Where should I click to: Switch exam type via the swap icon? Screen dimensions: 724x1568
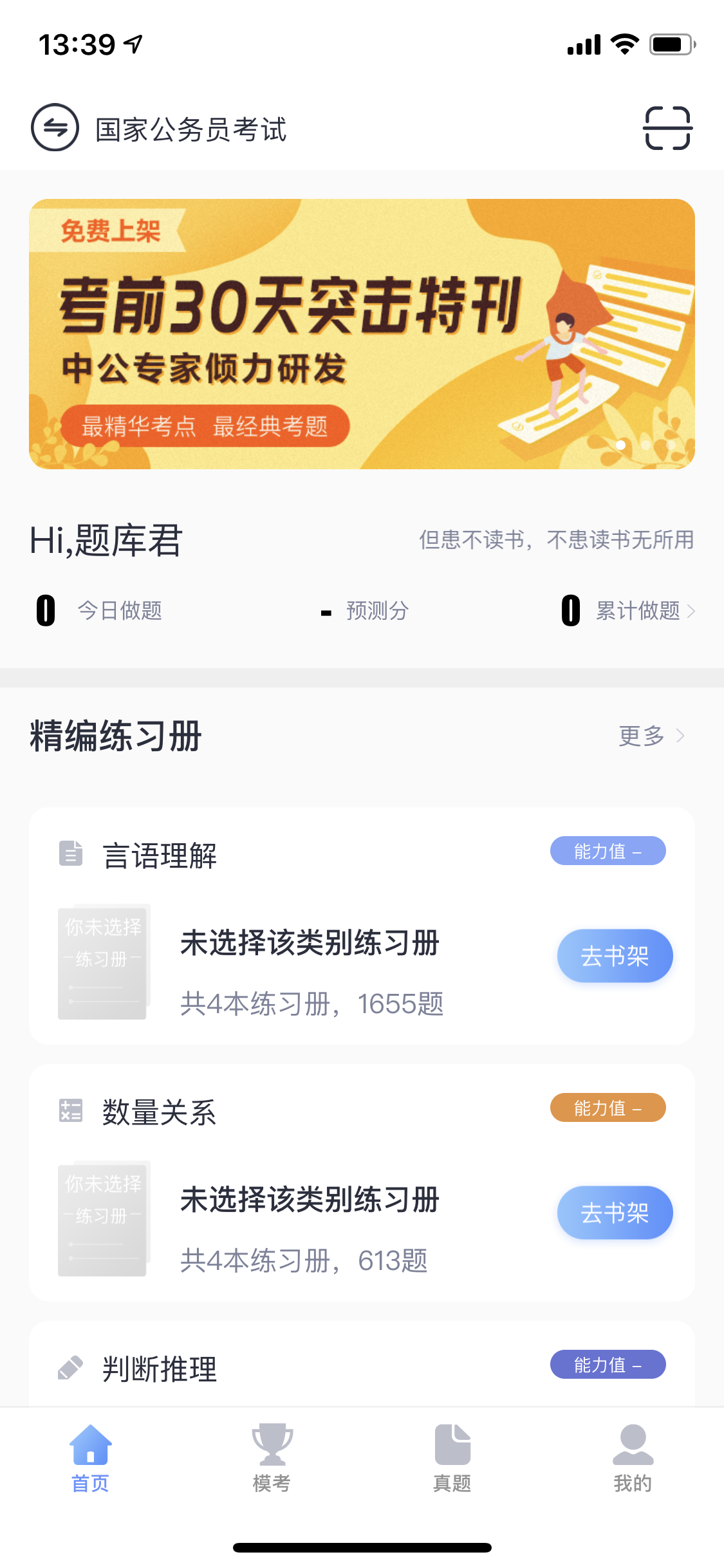click(x=55, y=127)
